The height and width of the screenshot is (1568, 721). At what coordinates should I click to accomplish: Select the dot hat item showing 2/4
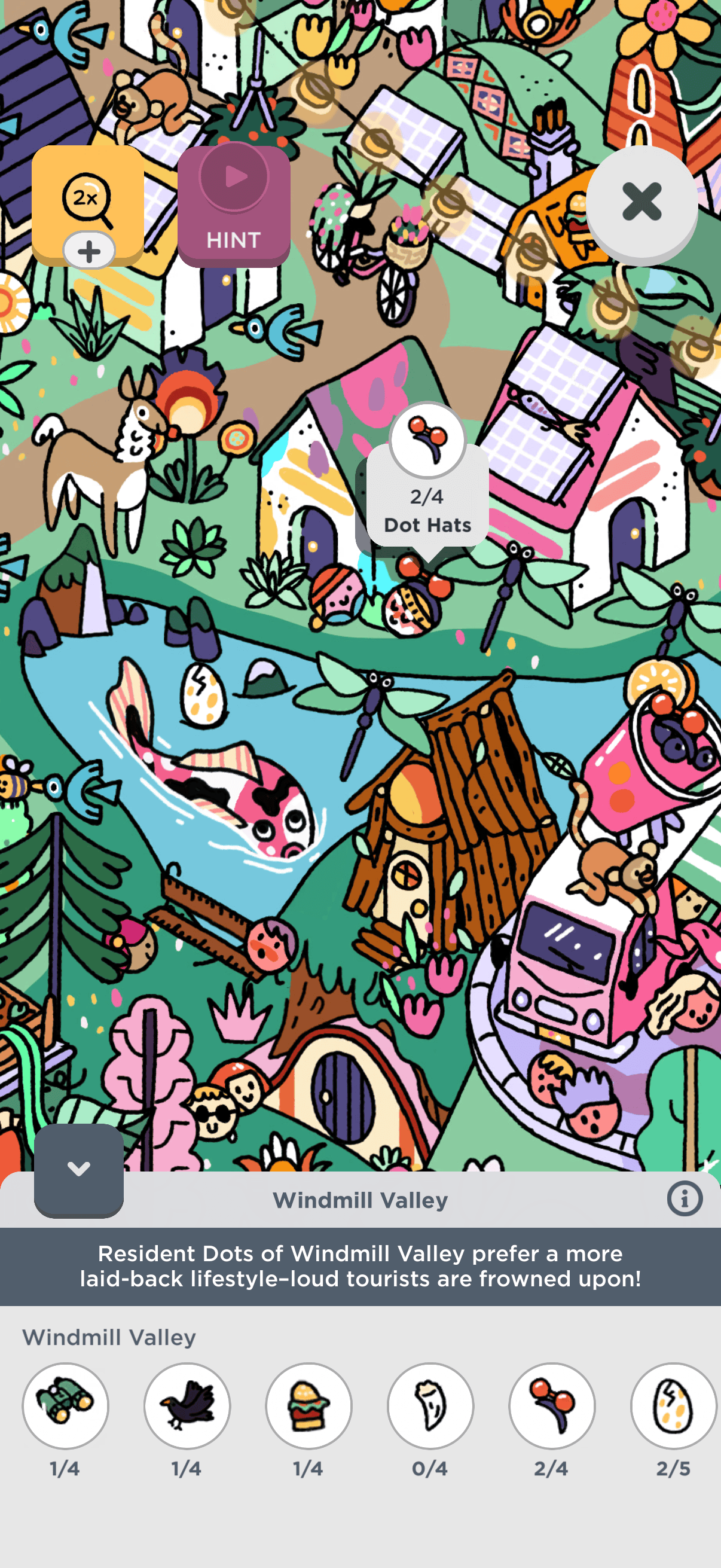coord(552,1405)
